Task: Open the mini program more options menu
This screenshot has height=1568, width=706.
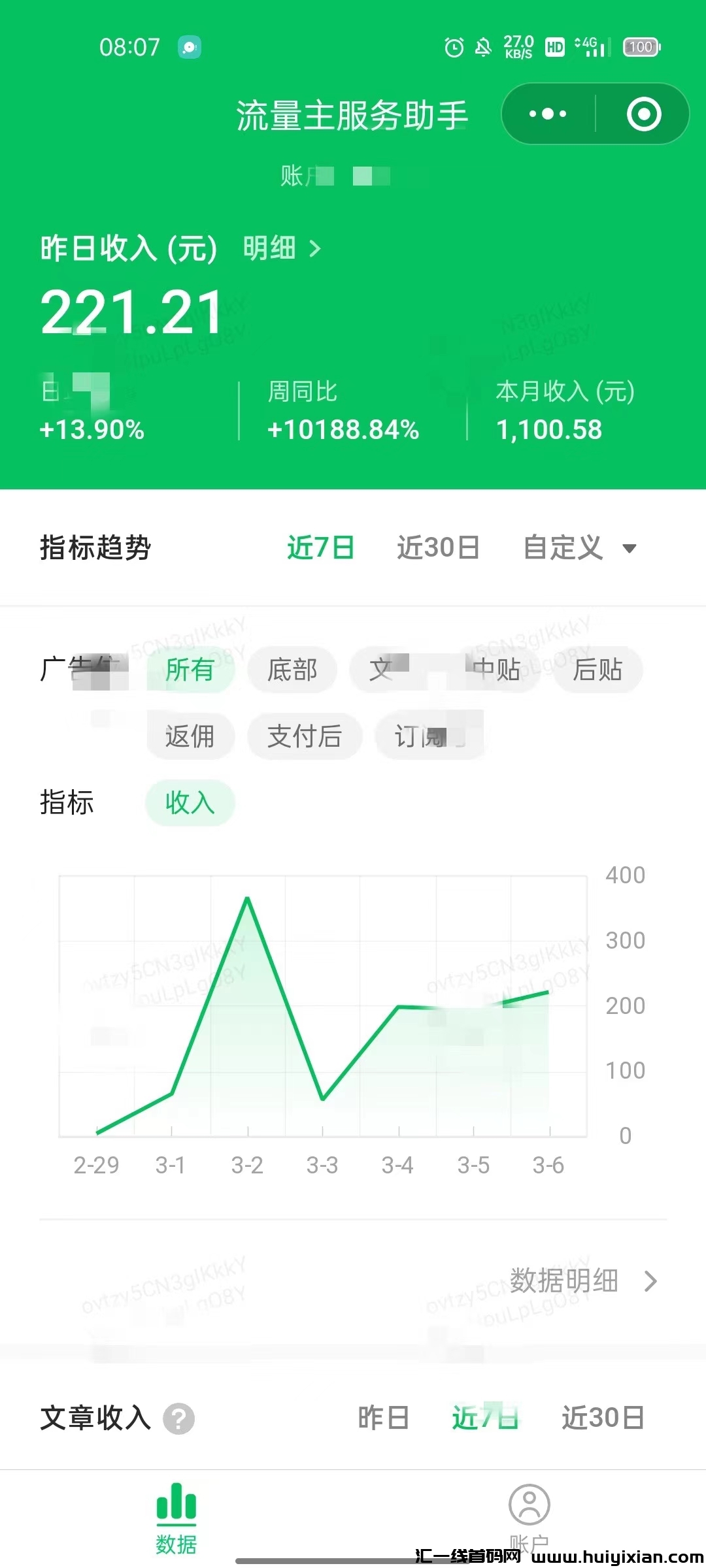Action: [x=548, y=114]
